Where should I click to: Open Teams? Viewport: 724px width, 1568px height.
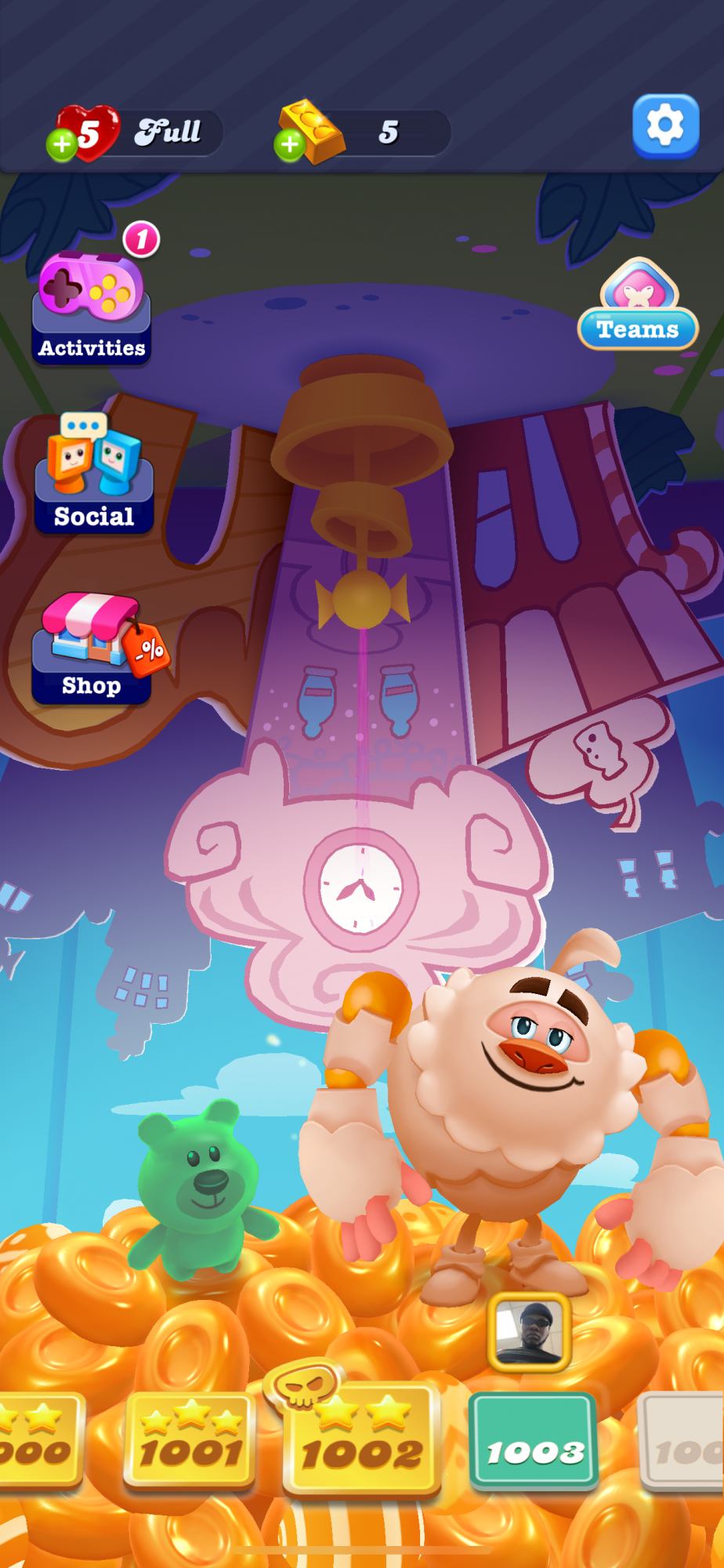pyautogui.click(x=638, y=303)
